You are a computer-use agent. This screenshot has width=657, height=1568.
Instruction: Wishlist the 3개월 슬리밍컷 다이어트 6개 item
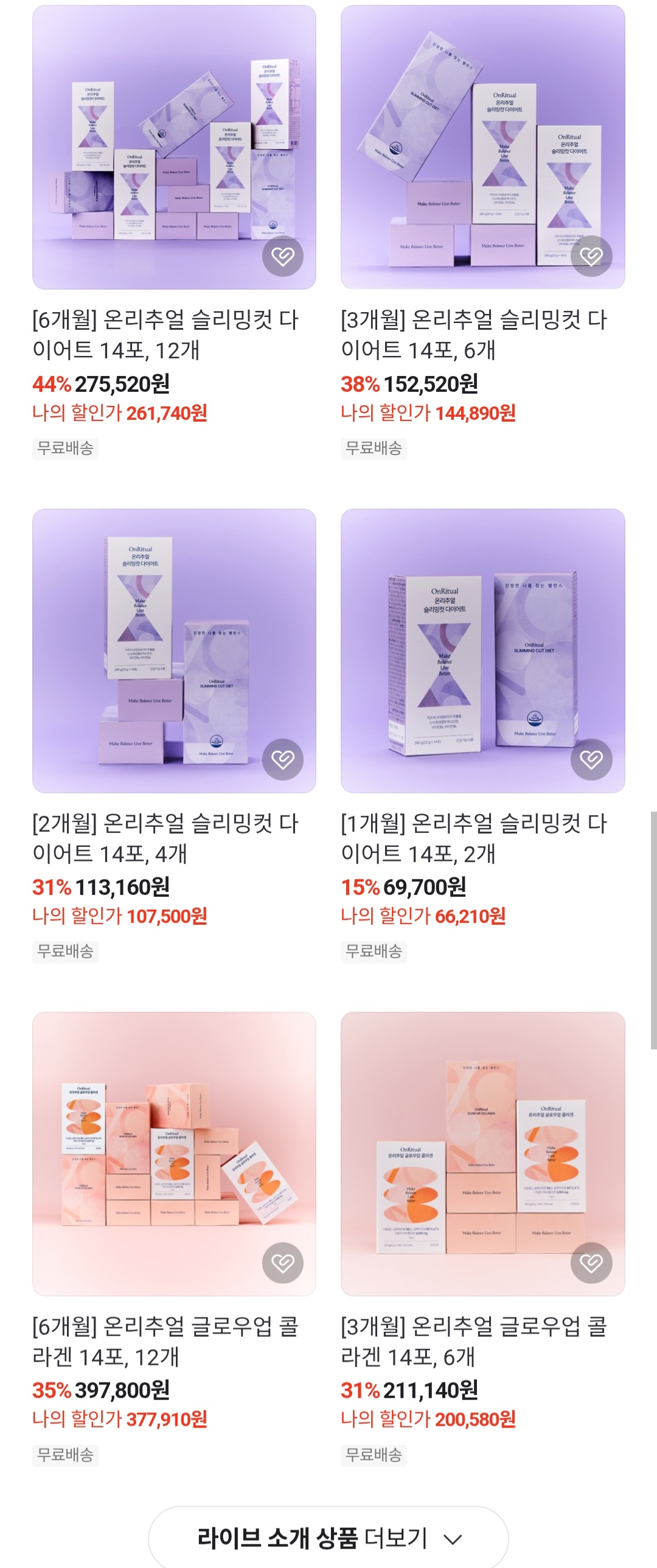point(591,256)
